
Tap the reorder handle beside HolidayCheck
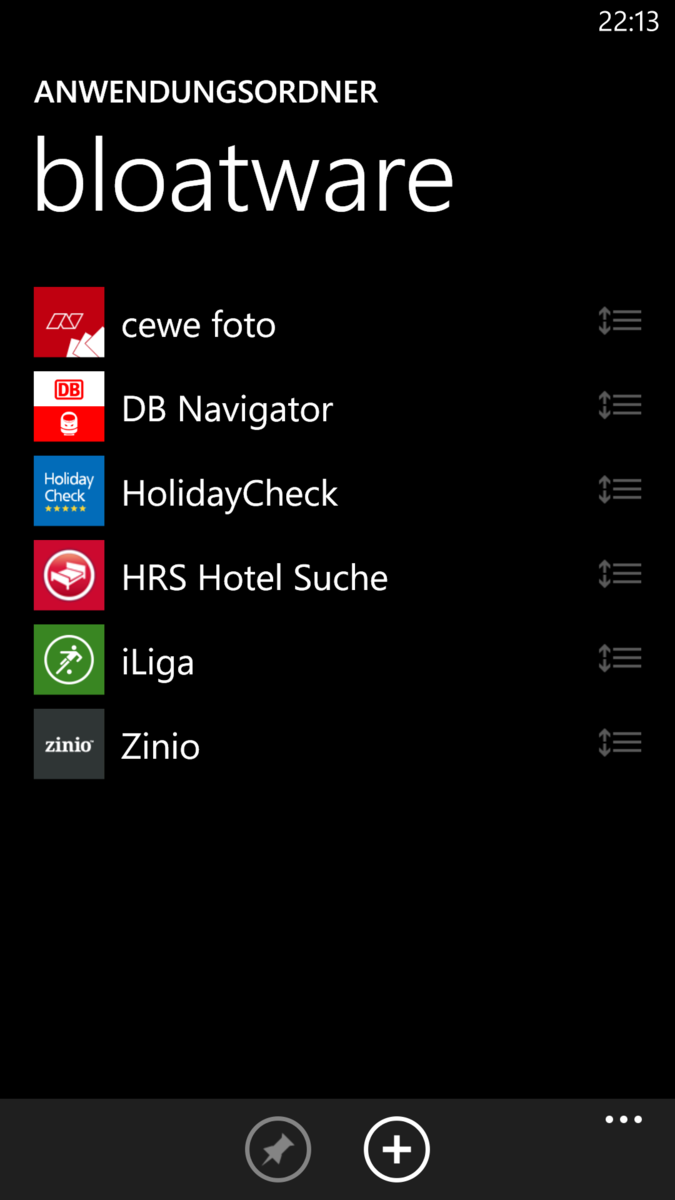pos(620,489)
